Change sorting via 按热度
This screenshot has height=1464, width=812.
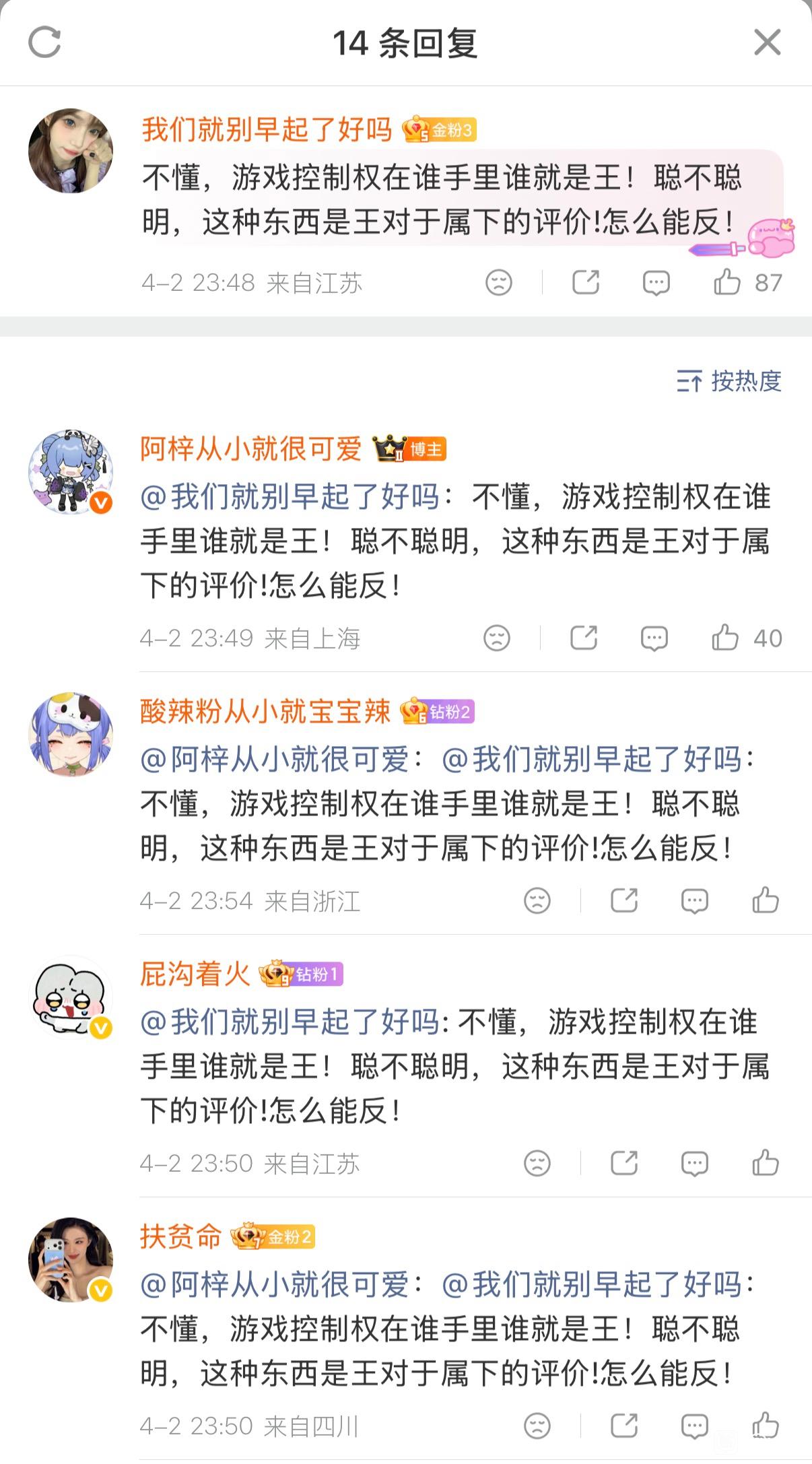[x=729, y=381]
